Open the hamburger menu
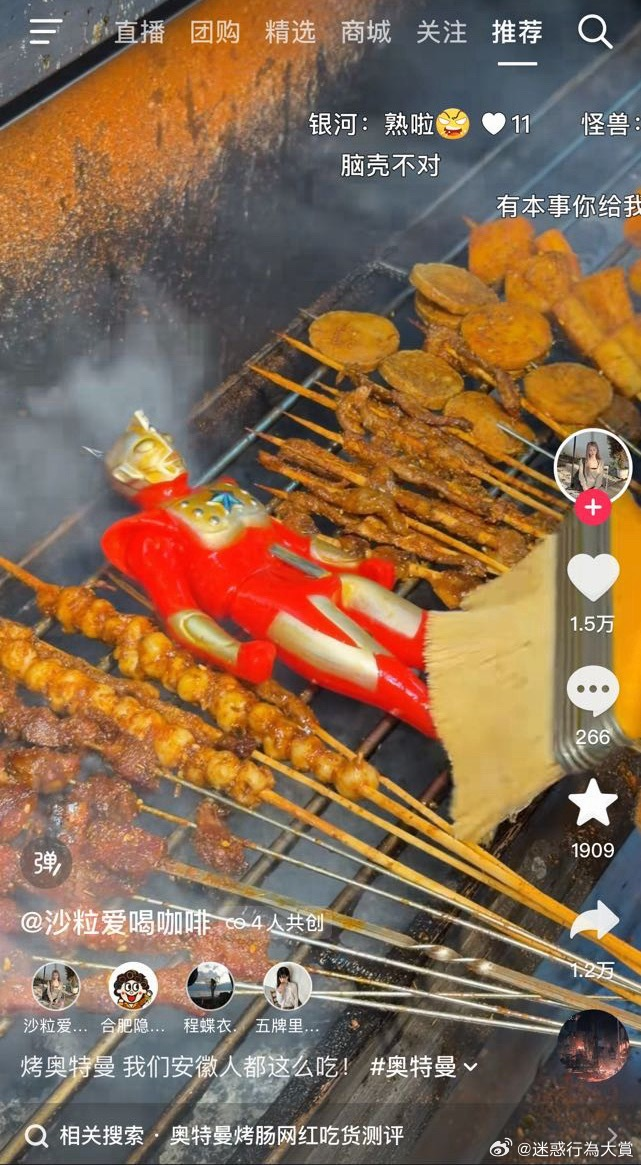Viewport: 641px width, 1165px height. click(45, 31)
